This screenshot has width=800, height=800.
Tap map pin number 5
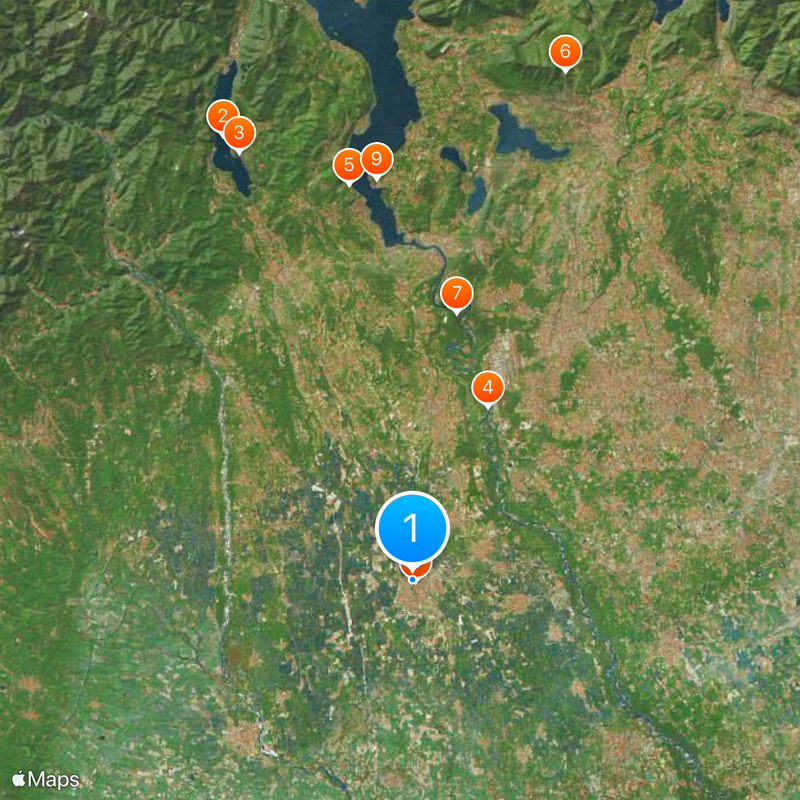[347, 164]
